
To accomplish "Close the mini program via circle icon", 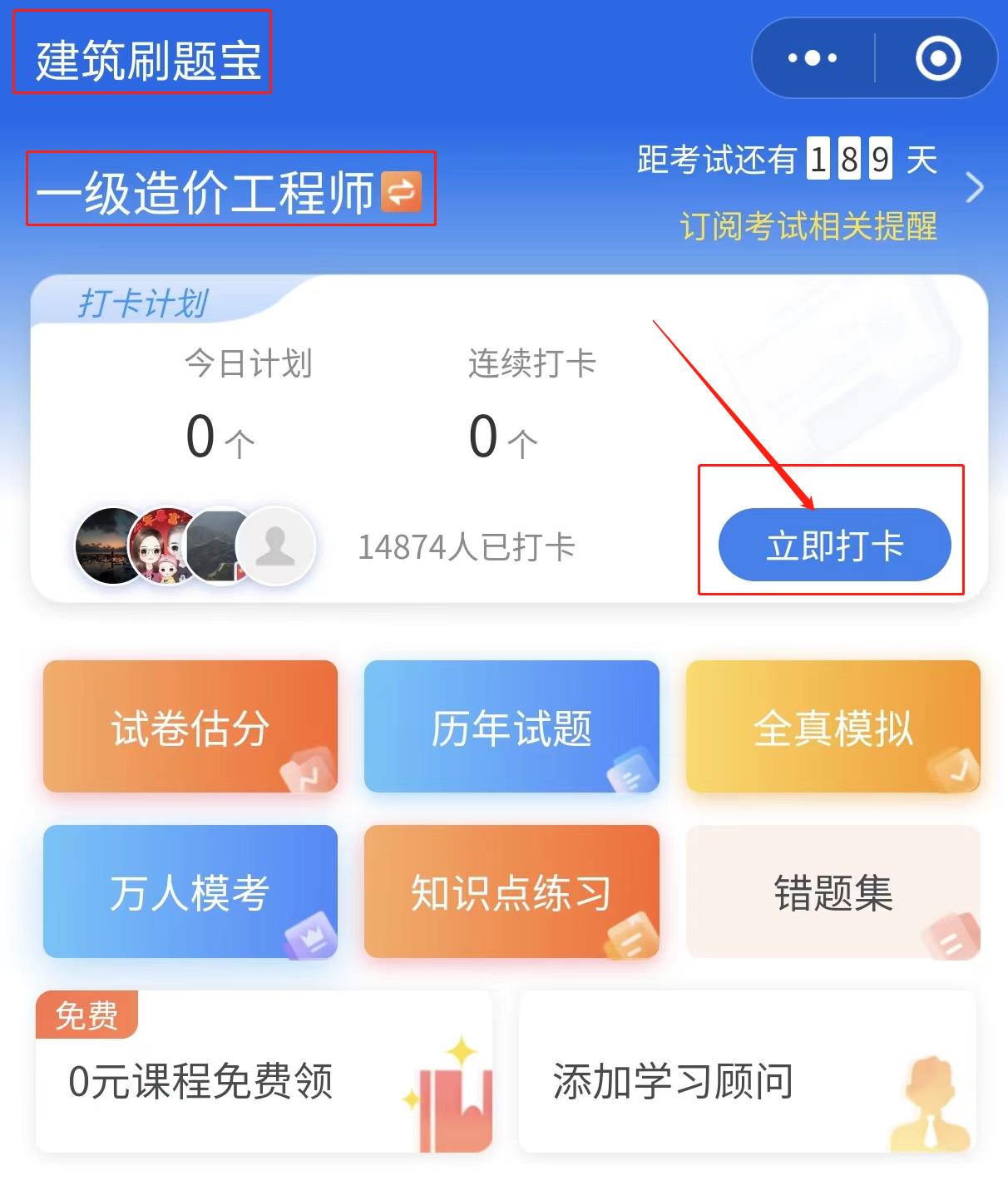I will click(x=938, y=58).
